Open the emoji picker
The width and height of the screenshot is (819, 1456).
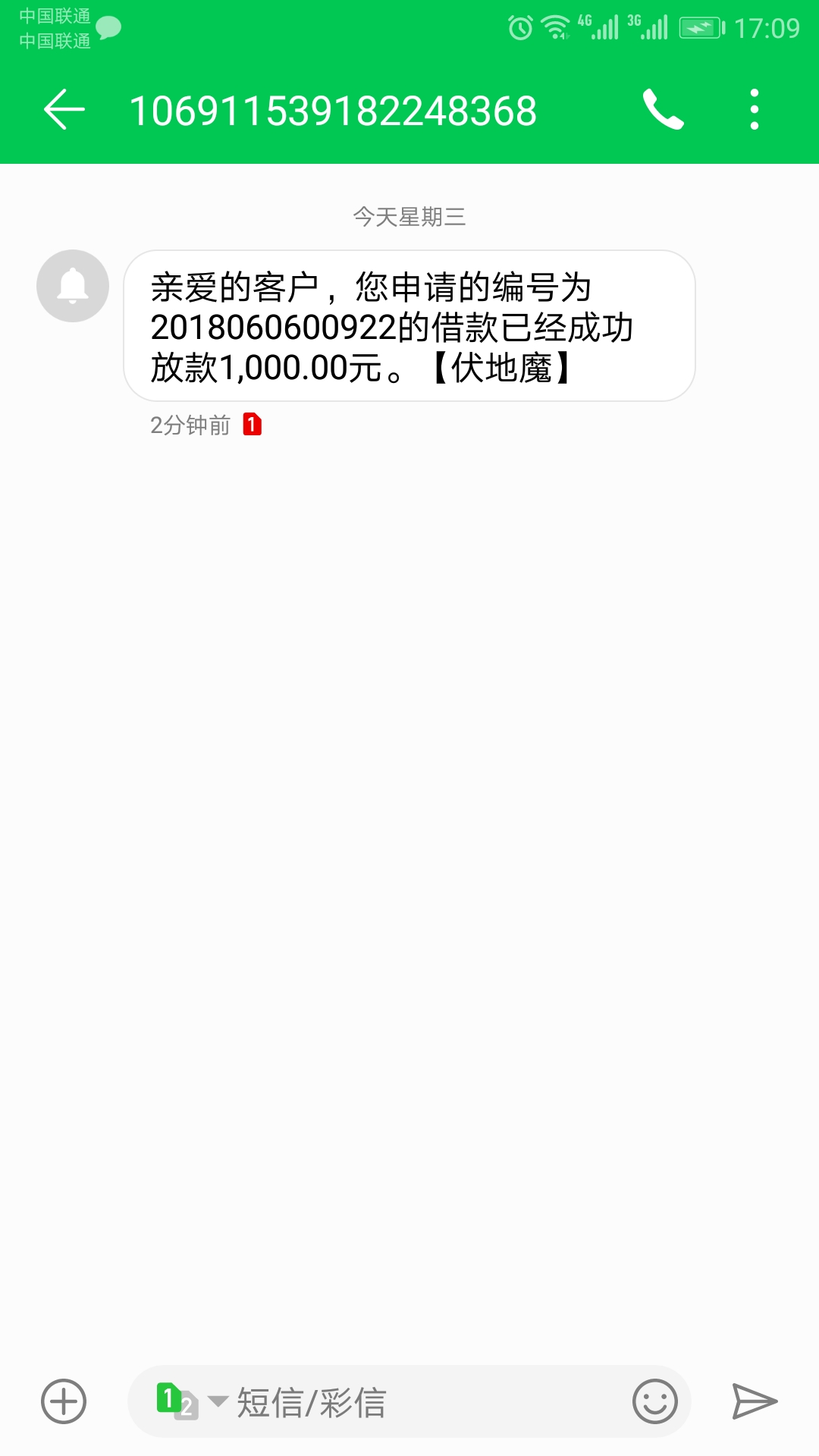click(654, 1401)
